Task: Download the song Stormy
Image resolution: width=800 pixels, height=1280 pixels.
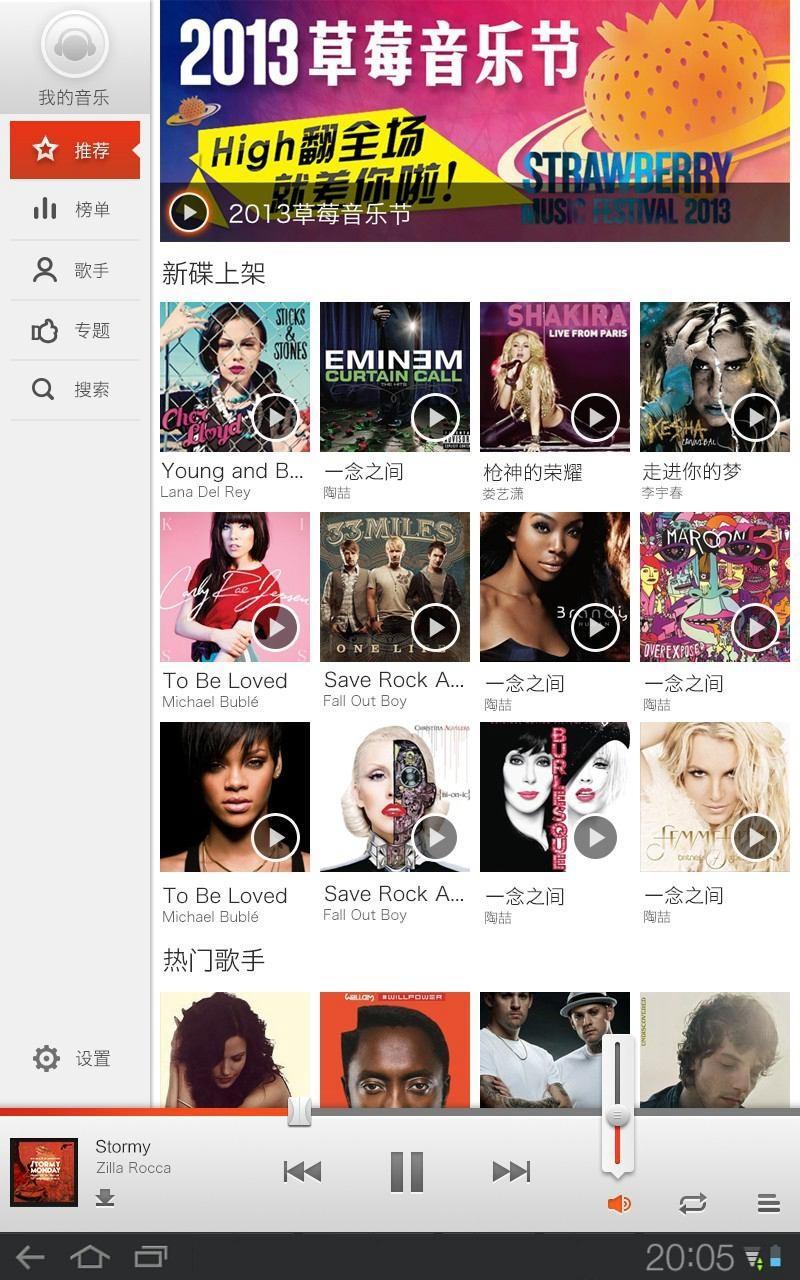Action: 105,1197
